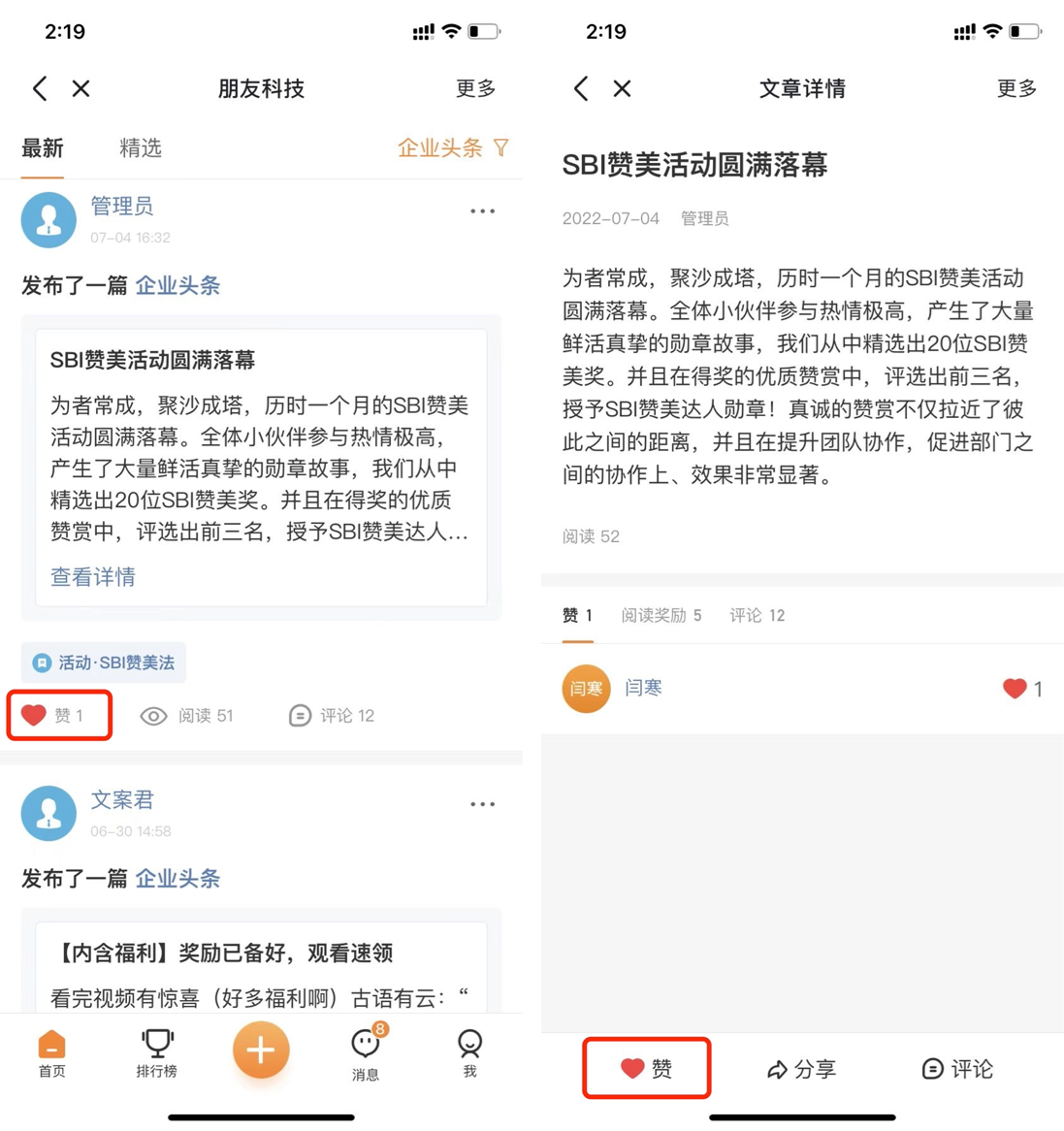
Task: Open the 消息 tab
Action: pos(366,1052)
